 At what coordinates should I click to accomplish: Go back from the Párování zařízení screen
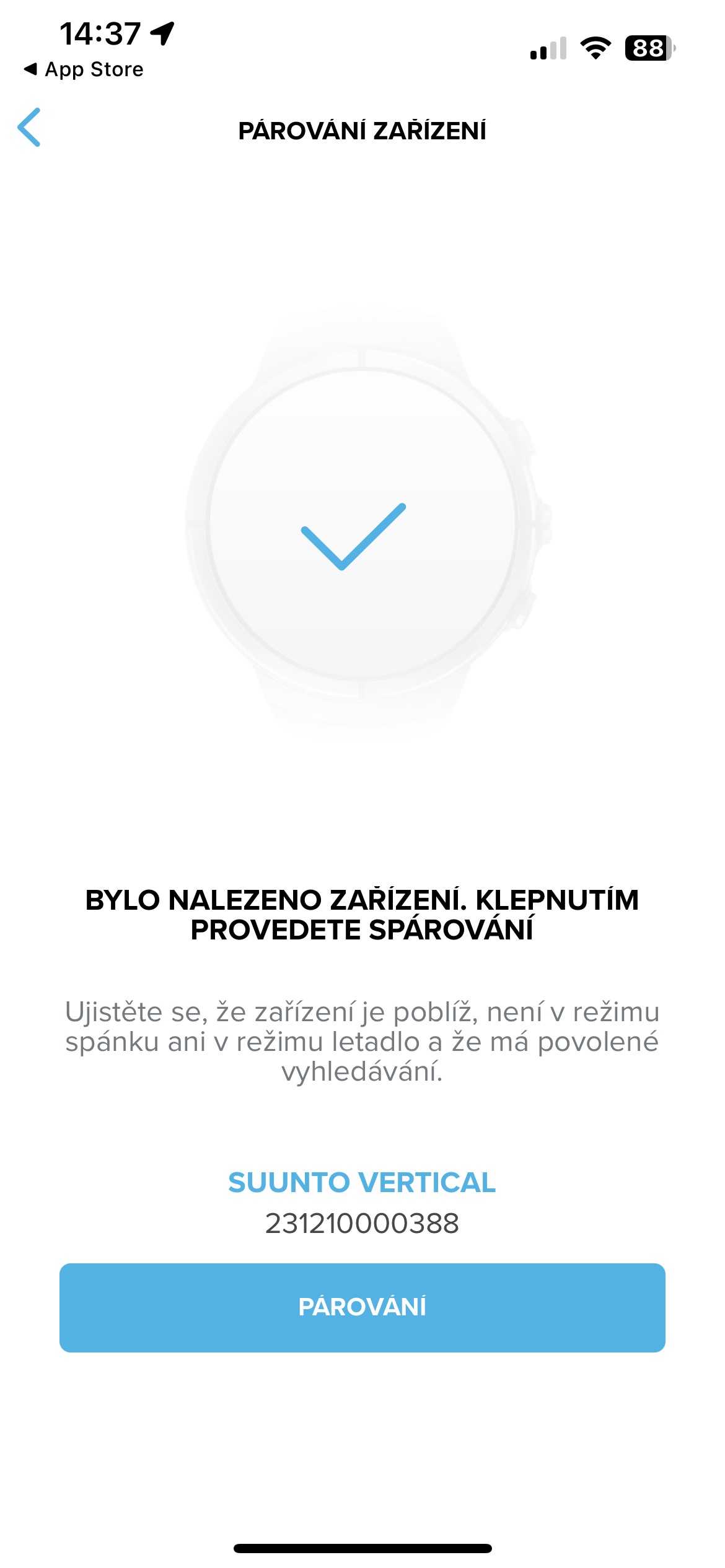pyautogui.click(x=29, y=128)
